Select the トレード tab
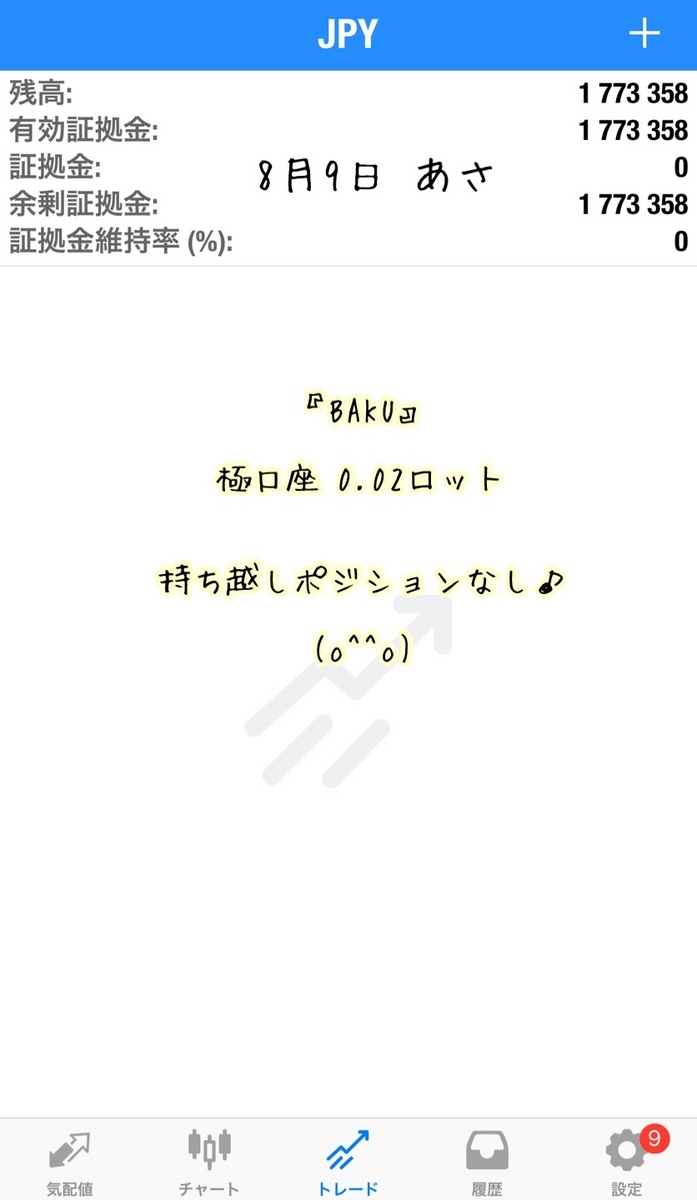 click(x=348, y=1162)
